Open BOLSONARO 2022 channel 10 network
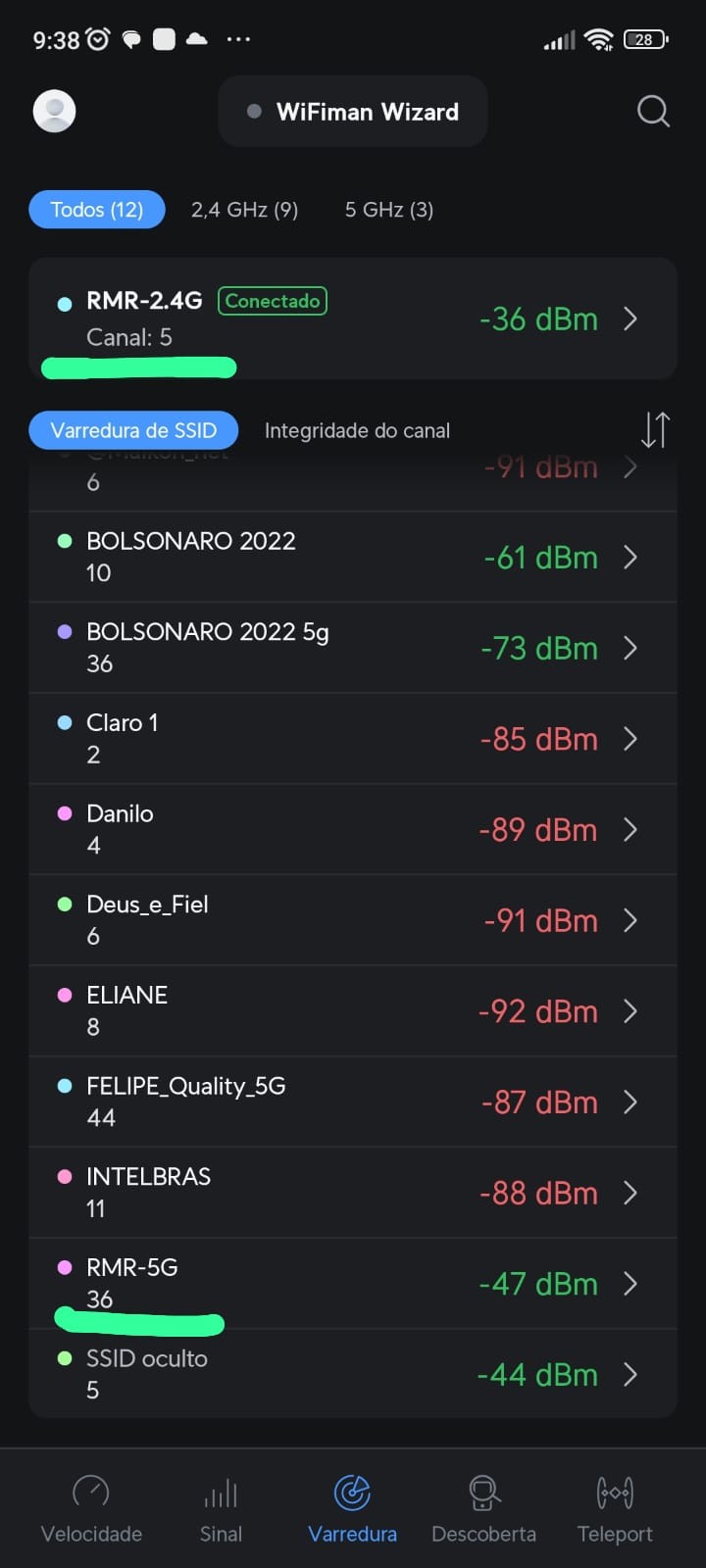 click(353, 557)
